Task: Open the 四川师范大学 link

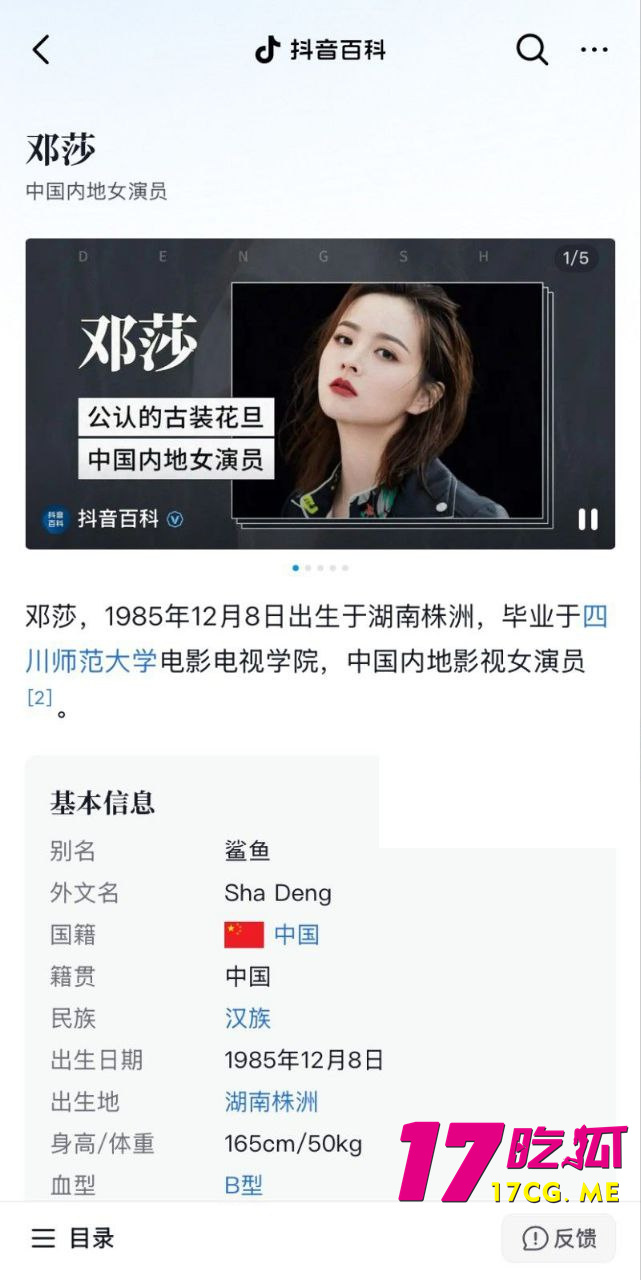Action: 90,661
